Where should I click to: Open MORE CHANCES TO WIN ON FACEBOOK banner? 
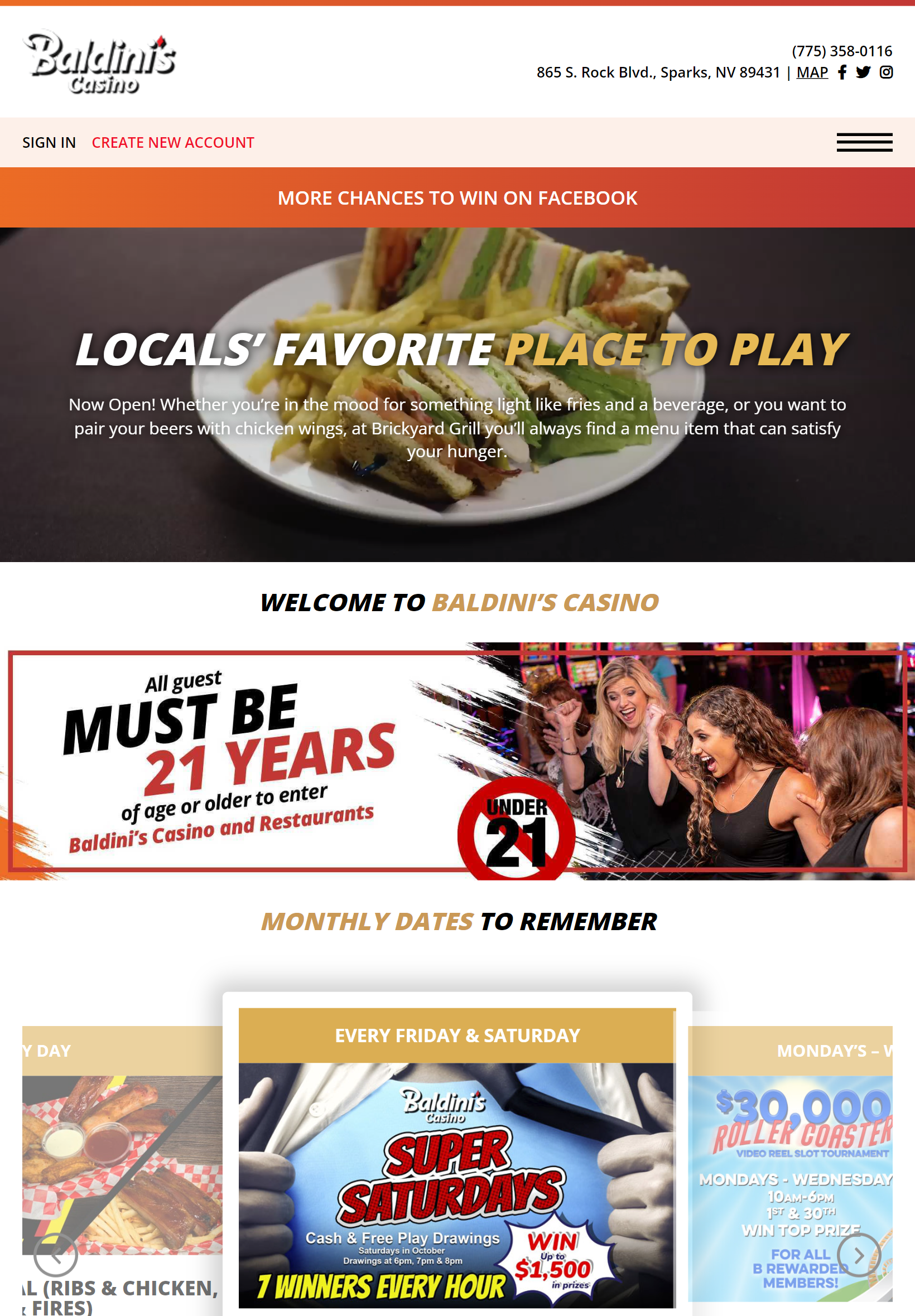pos(457,197)
